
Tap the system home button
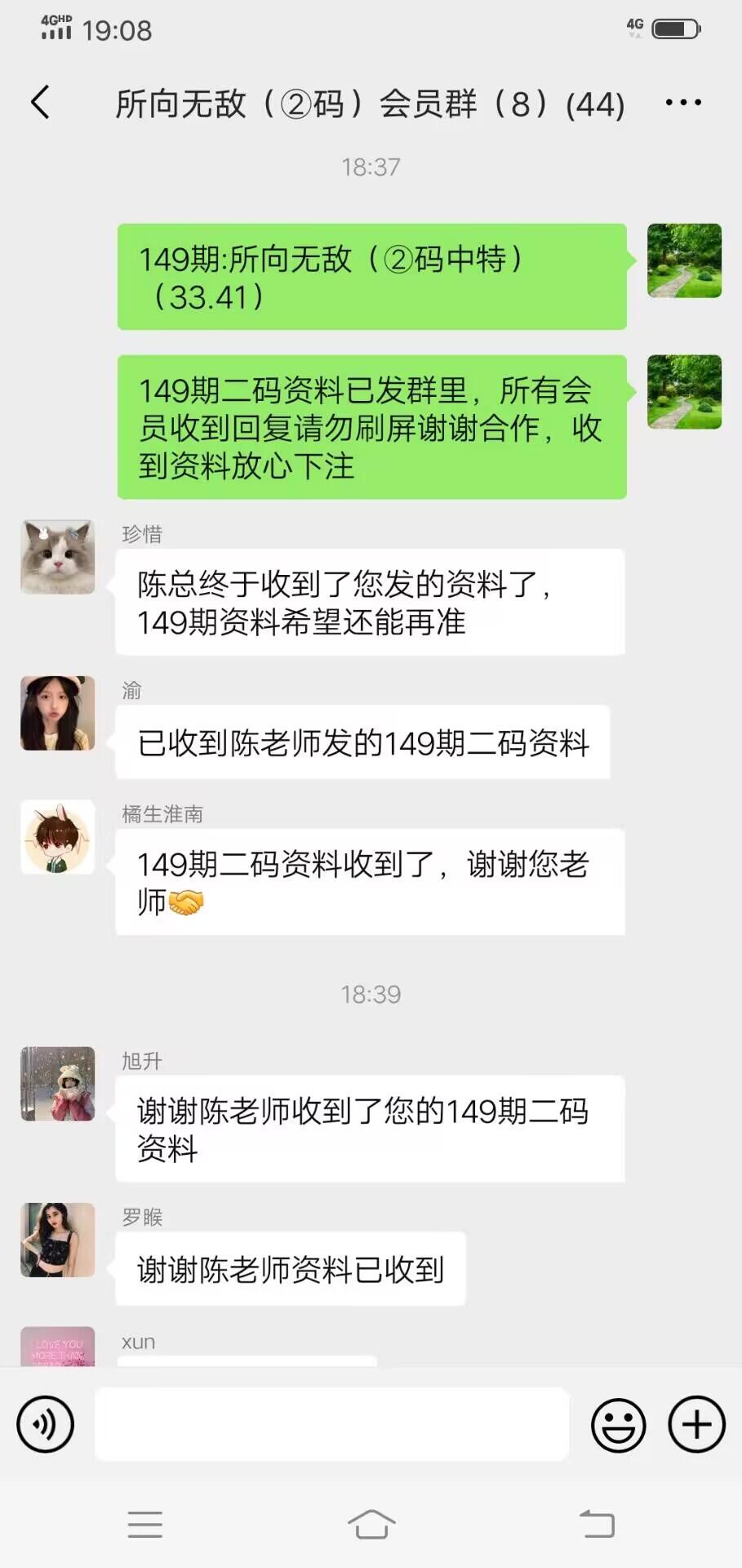coord(371,1524)
